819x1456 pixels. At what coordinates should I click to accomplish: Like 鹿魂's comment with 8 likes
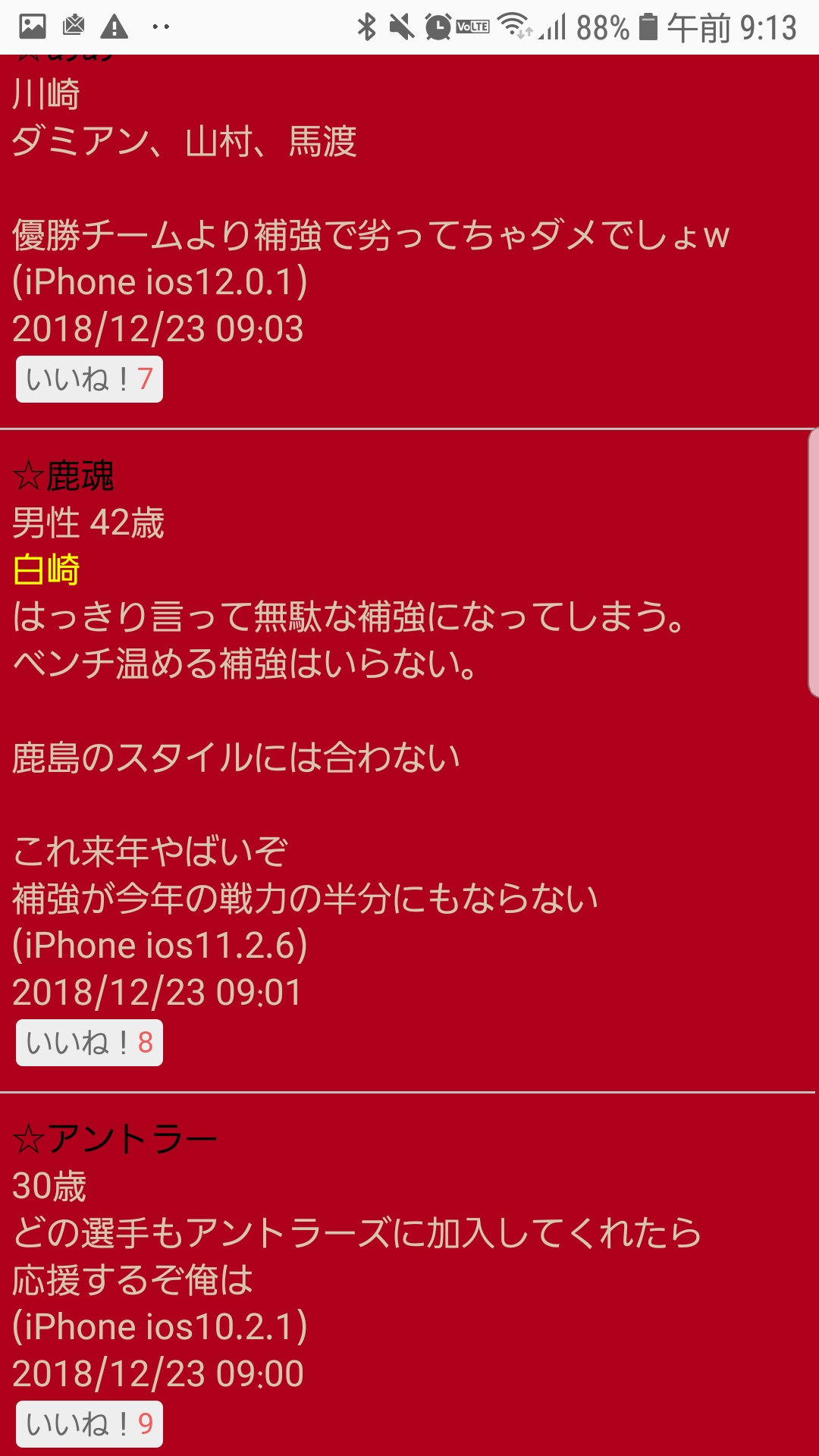point(89,1043)
